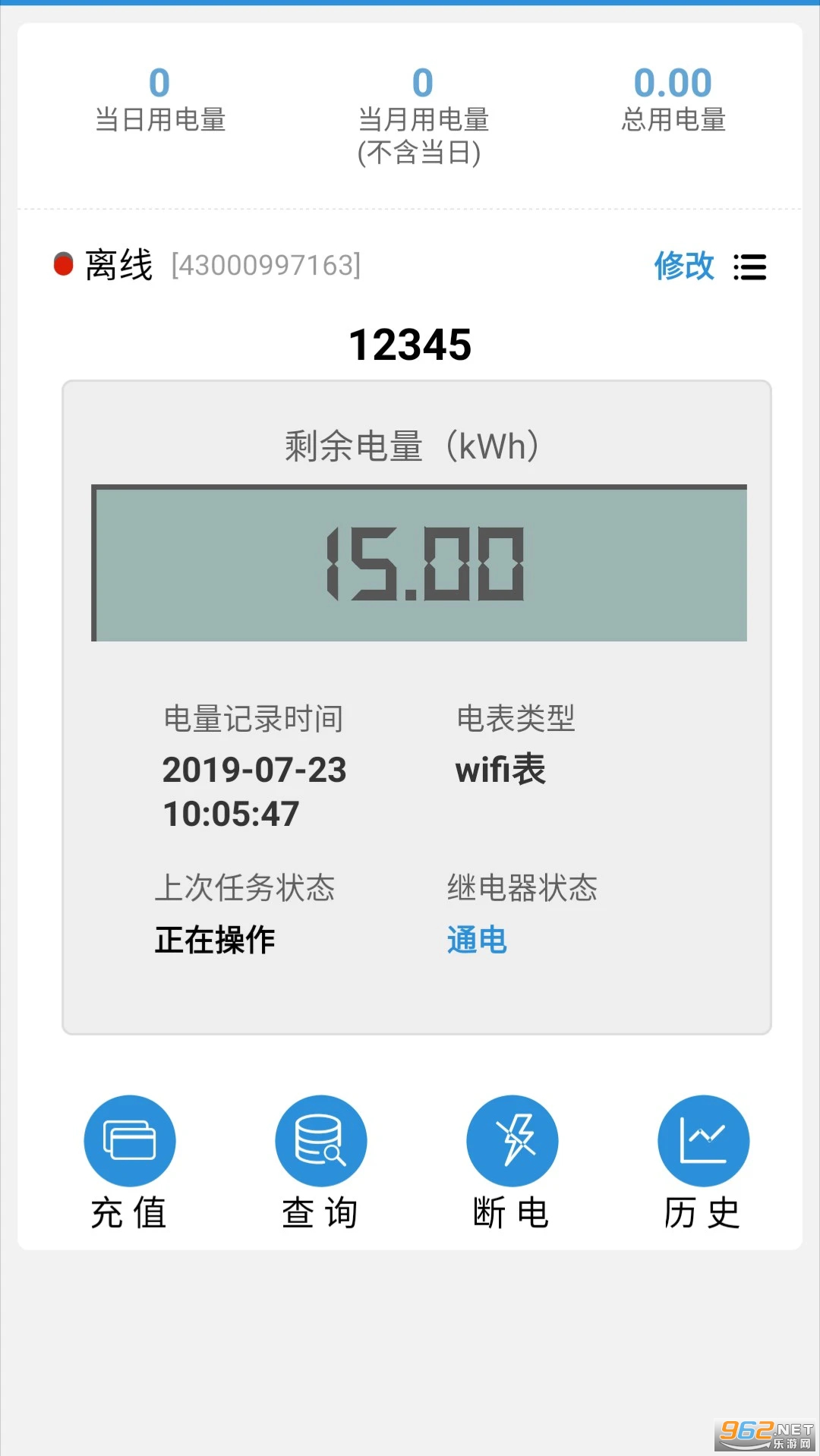Expand the meter ID [43000997163]
The width and height of the screenshot is (820, 1456).
coord(266,266)
